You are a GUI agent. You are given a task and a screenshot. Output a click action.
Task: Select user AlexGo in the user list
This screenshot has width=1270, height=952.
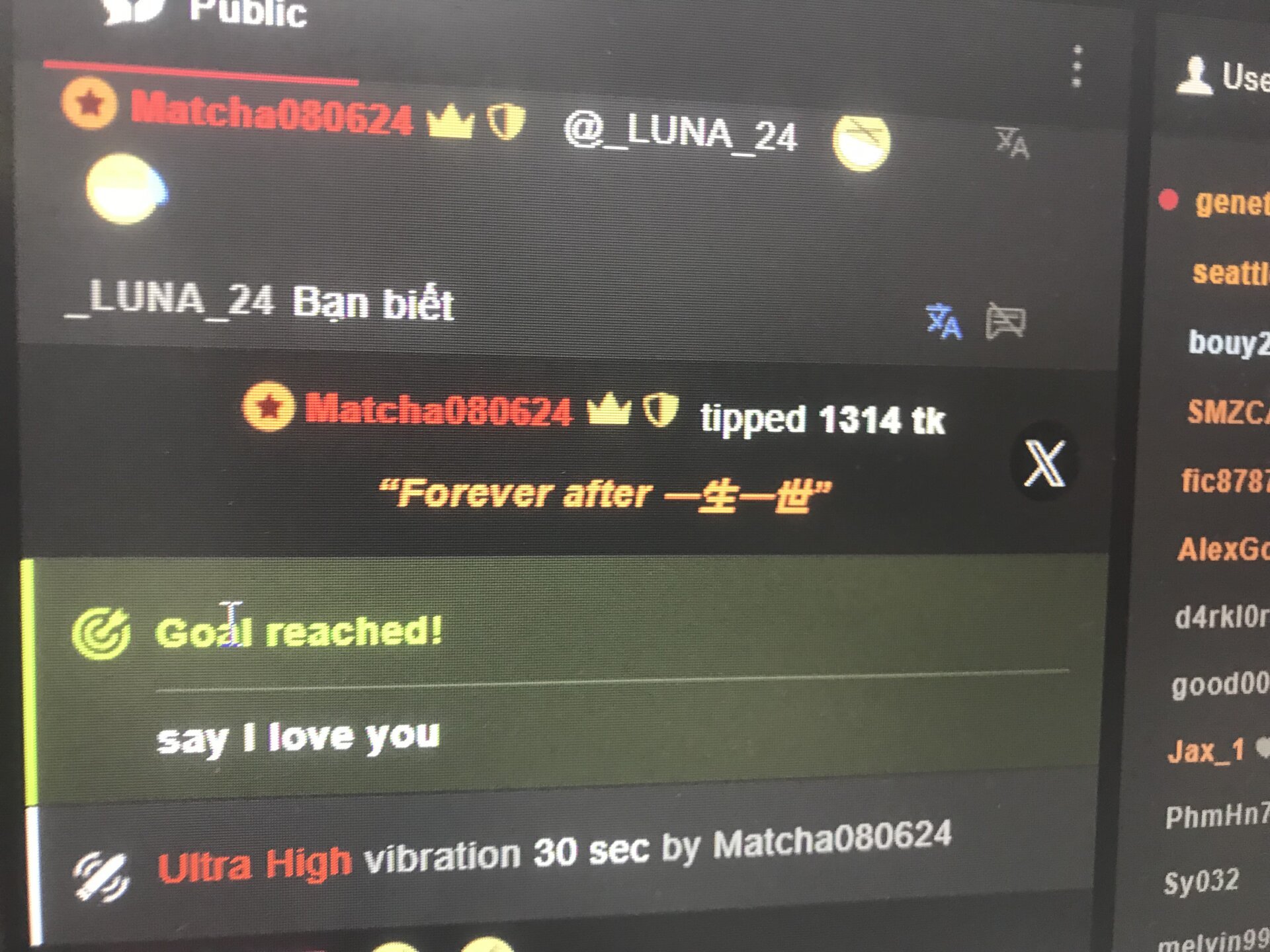pos(1222,549)
